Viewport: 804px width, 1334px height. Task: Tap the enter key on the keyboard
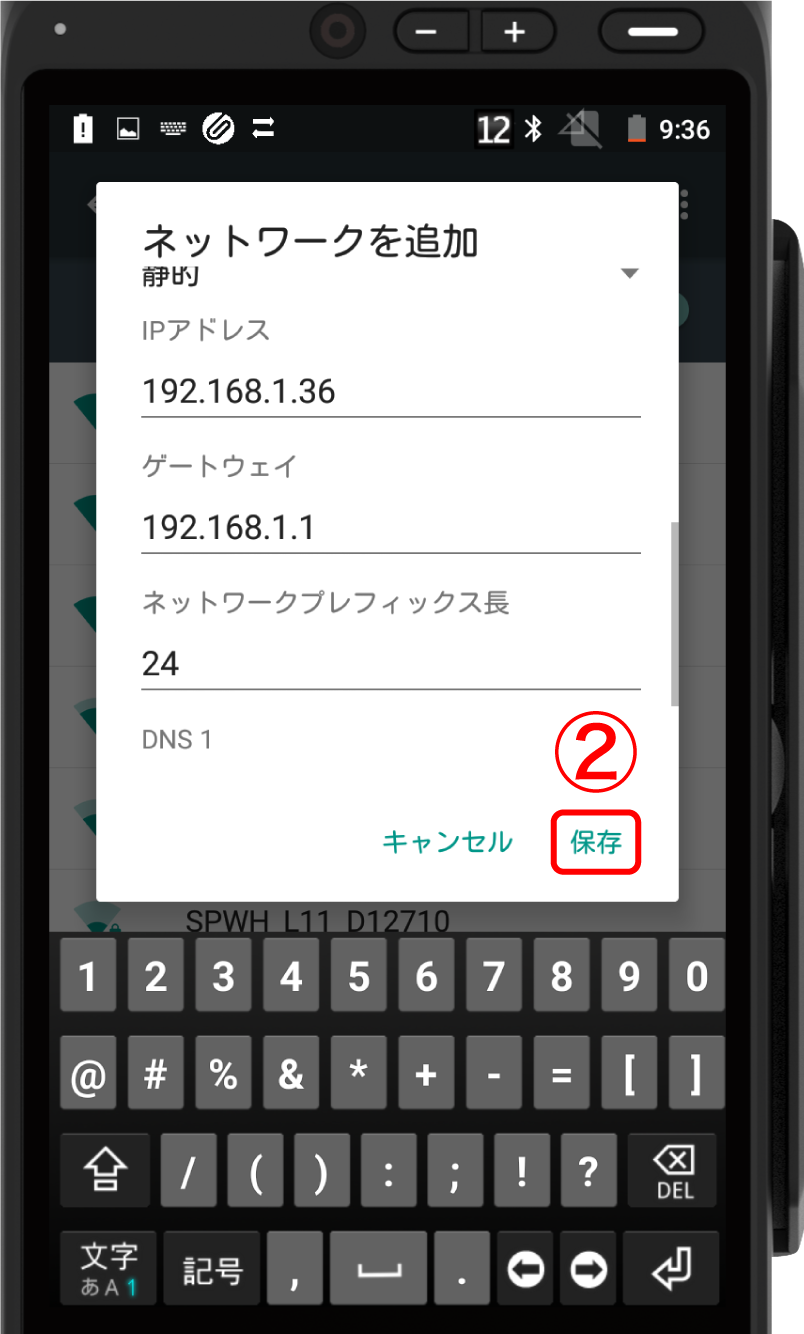(x=673, y=1270)
